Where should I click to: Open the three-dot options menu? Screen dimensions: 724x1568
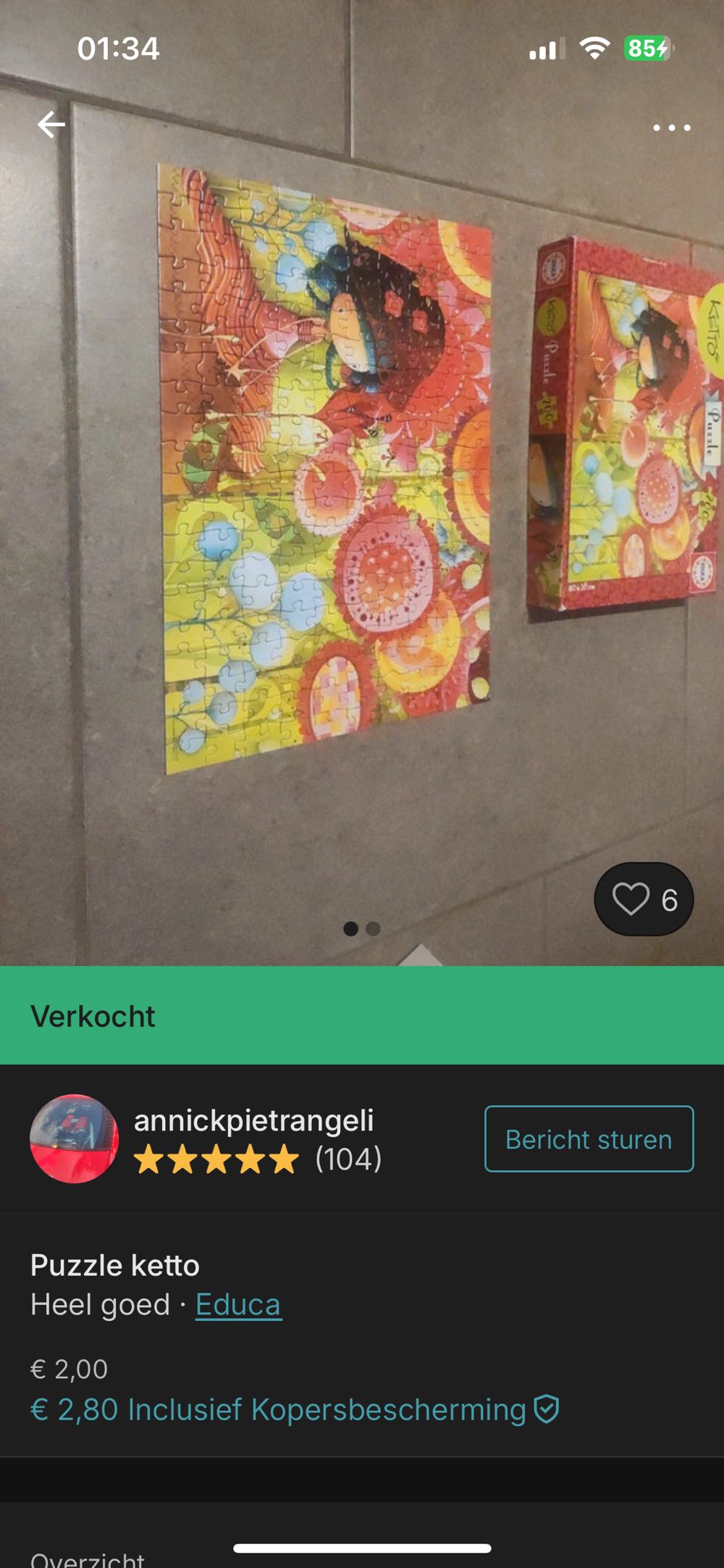(673, 127)
